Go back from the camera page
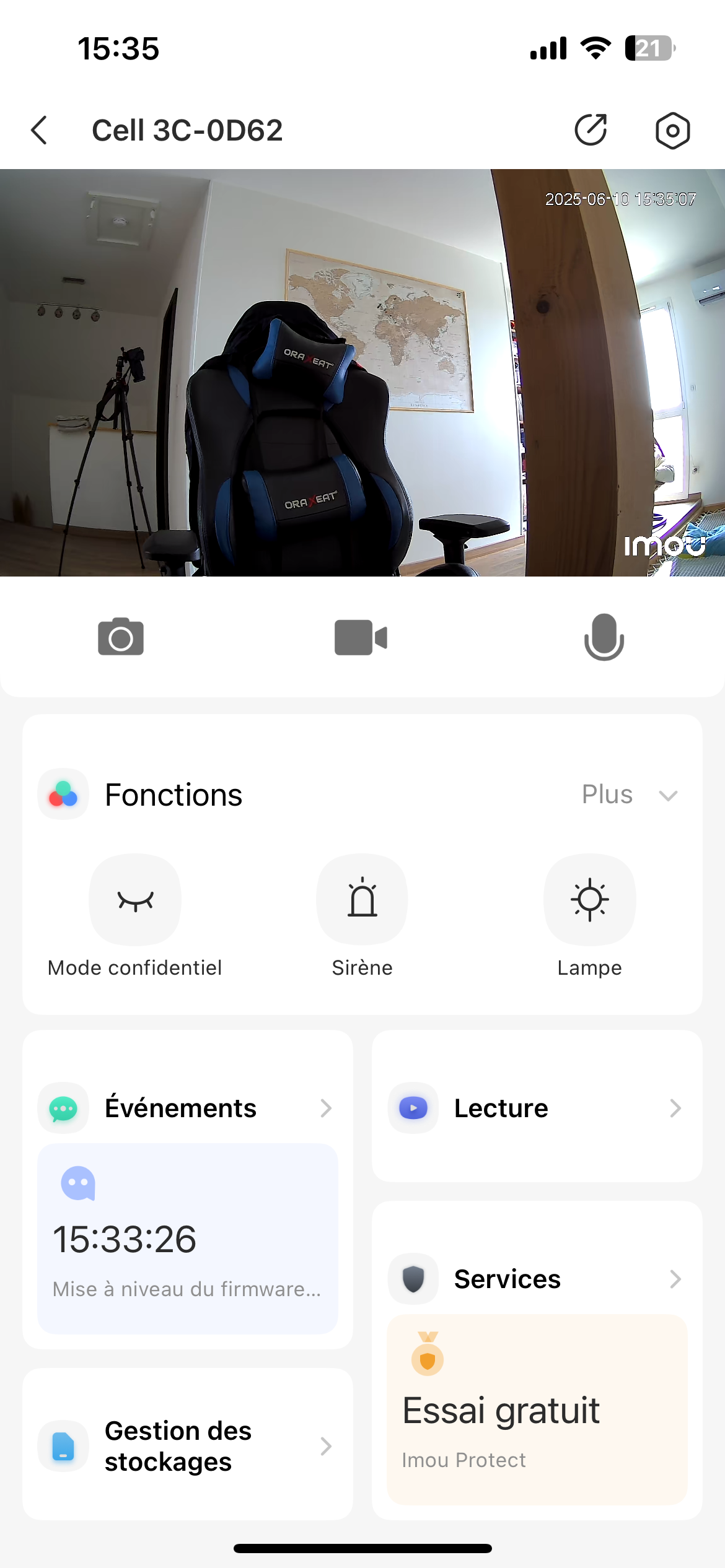The width and height of the screenshot is (725, 1568). point(40,131)
